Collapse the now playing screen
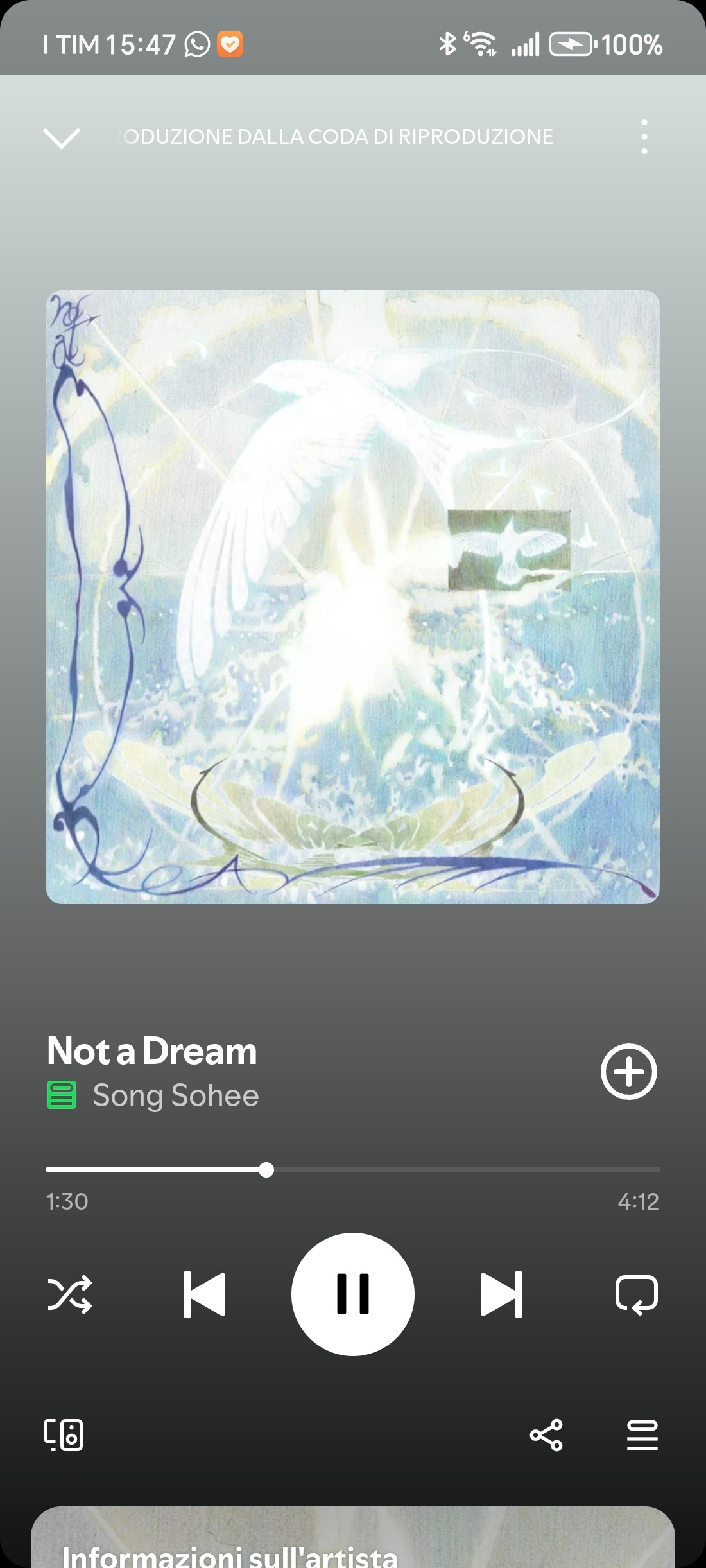 tap(61, 137)
